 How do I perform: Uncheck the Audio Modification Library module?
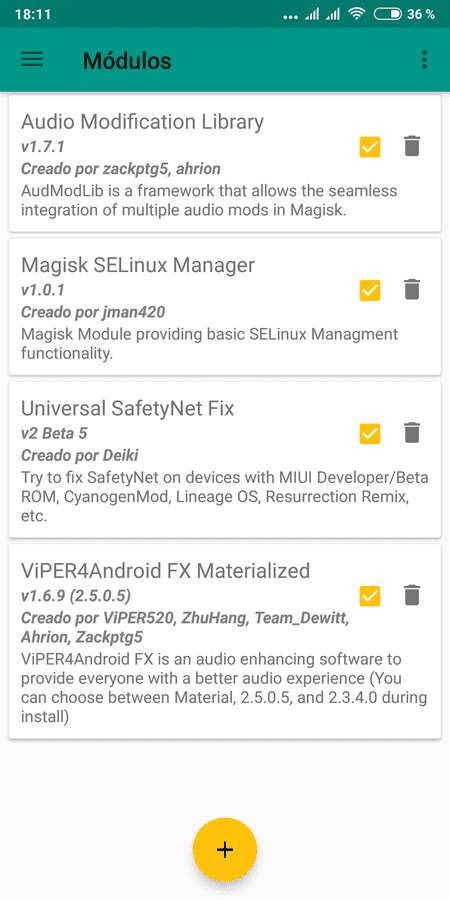point(370,146)
